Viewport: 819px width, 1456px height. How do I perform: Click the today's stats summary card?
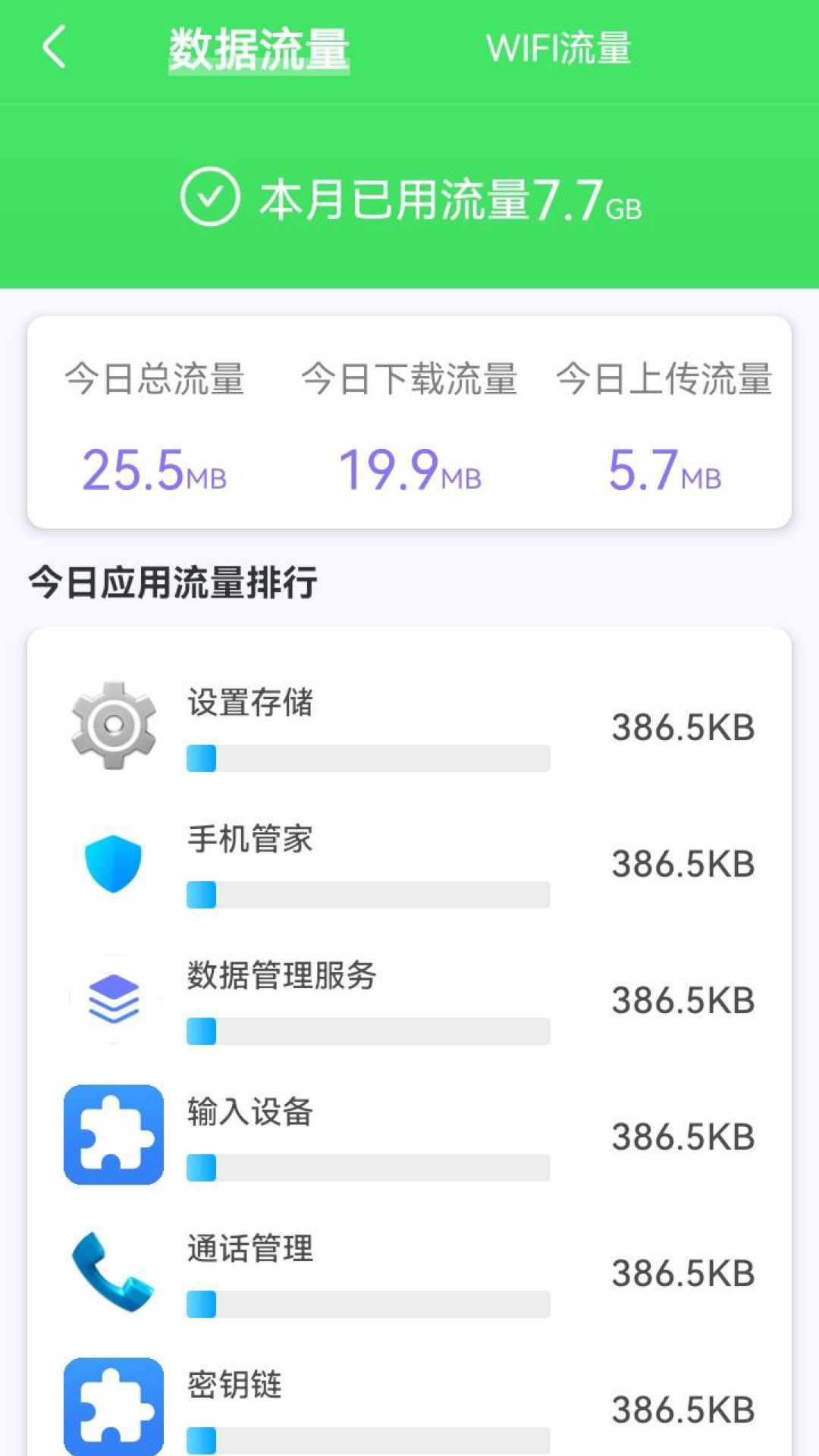click(409, 421)
